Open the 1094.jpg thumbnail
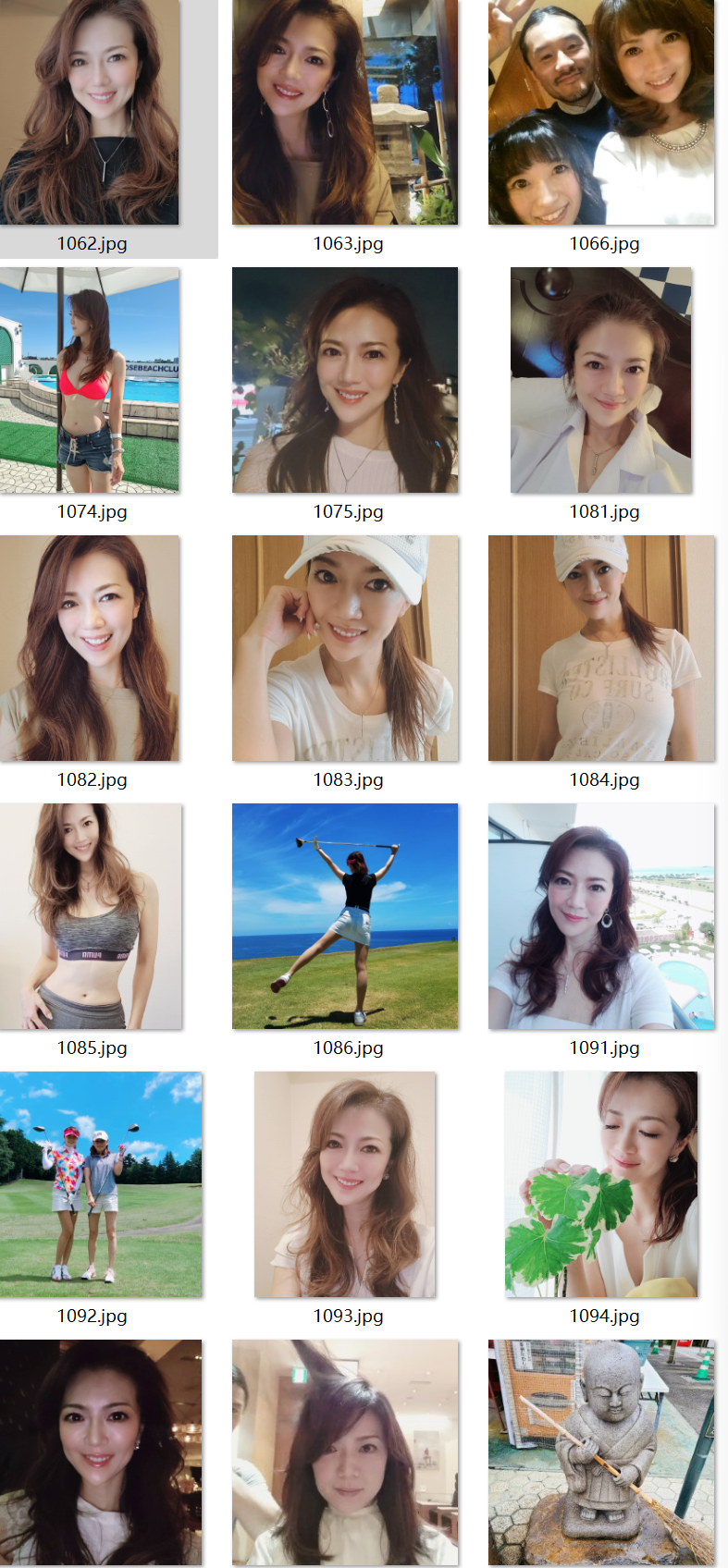This screenshot has width=728, height=1568. 601,1184
